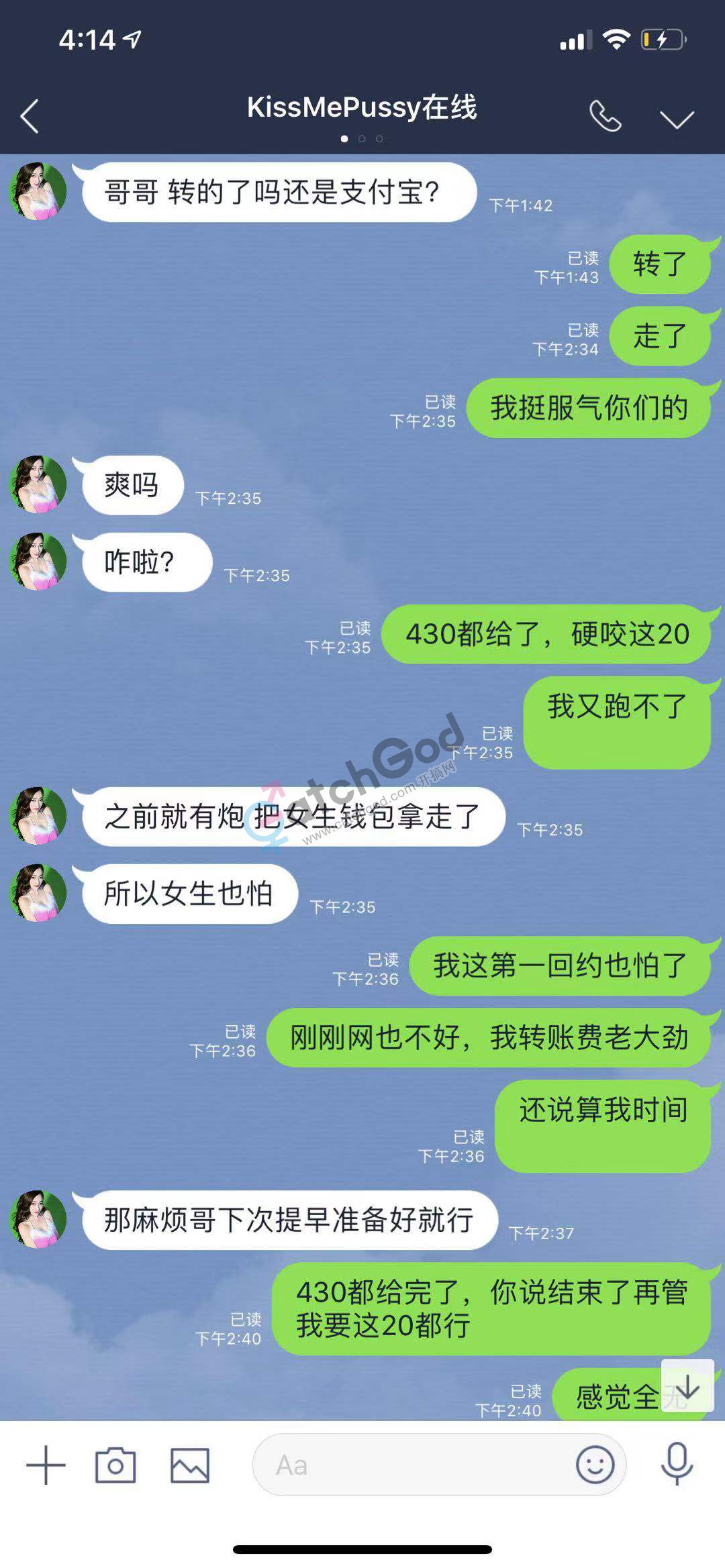Go back to the chat list
This screenshot has height=1568, width=725.
tap(30, 116)
